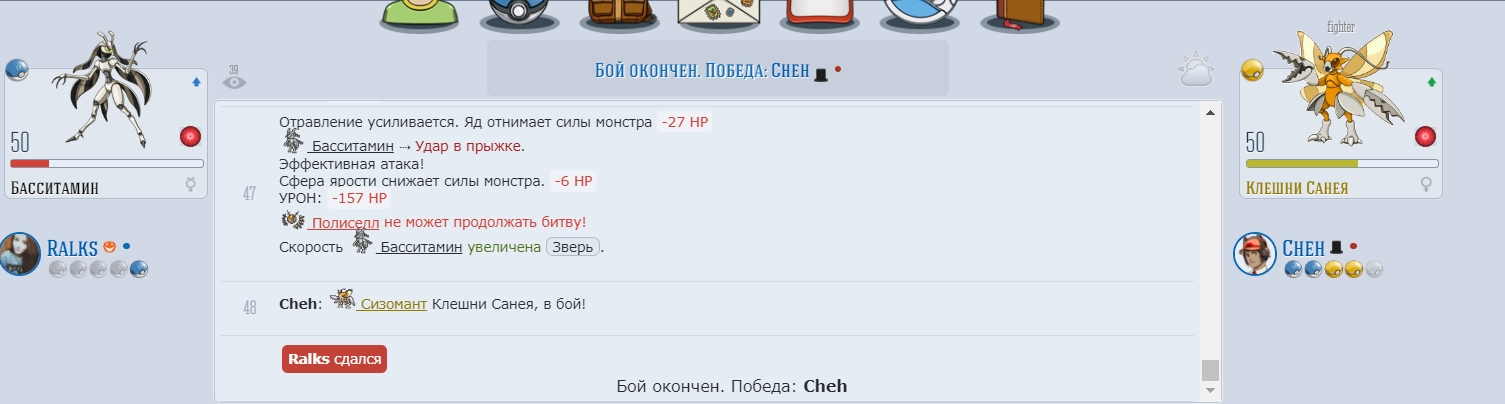Tap the battle-ended banner for Cheh's win
The image size is (1505, 404).
point(717,70)
